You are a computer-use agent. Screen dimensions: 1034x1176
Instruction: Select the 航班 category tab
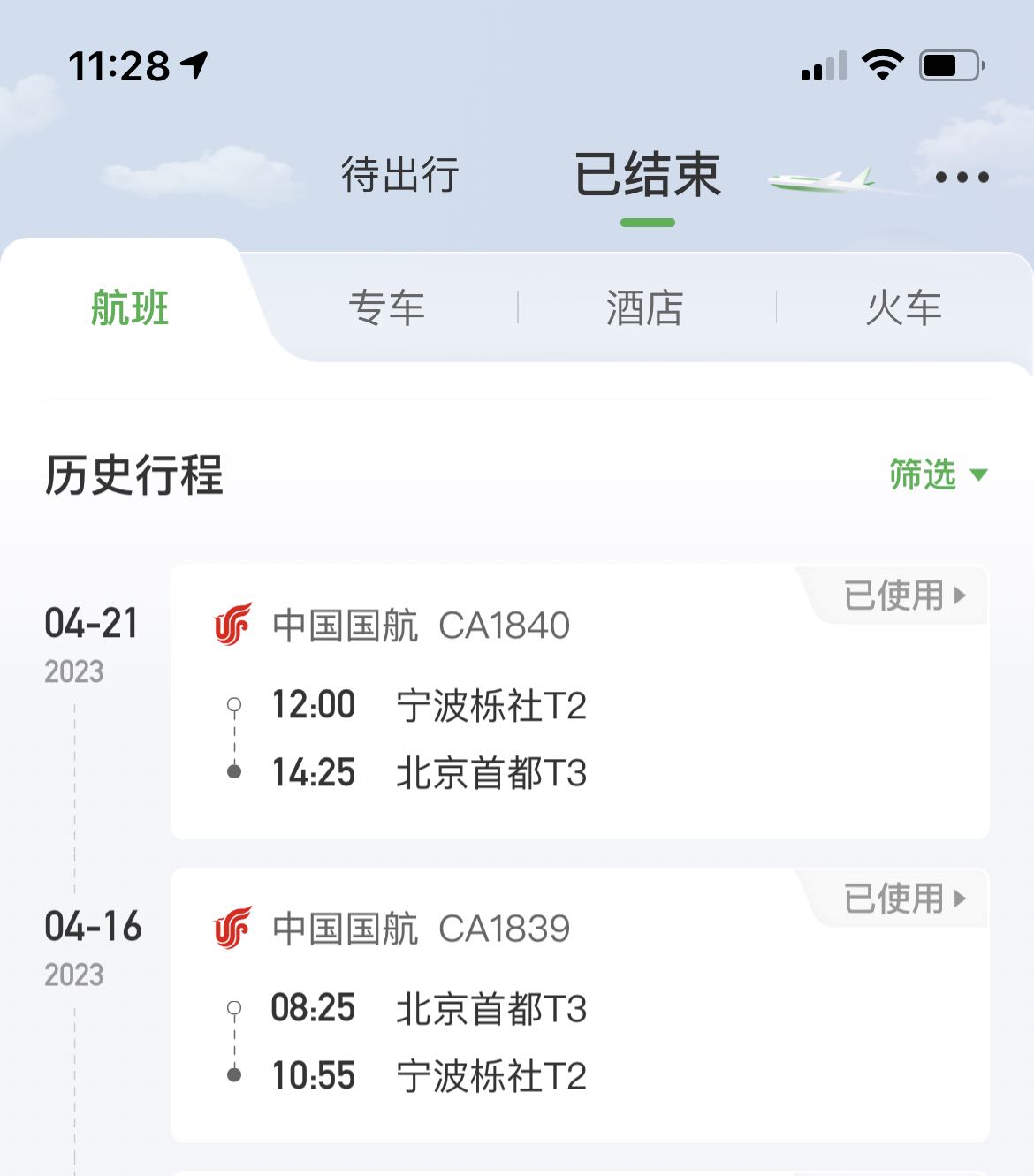130,308
